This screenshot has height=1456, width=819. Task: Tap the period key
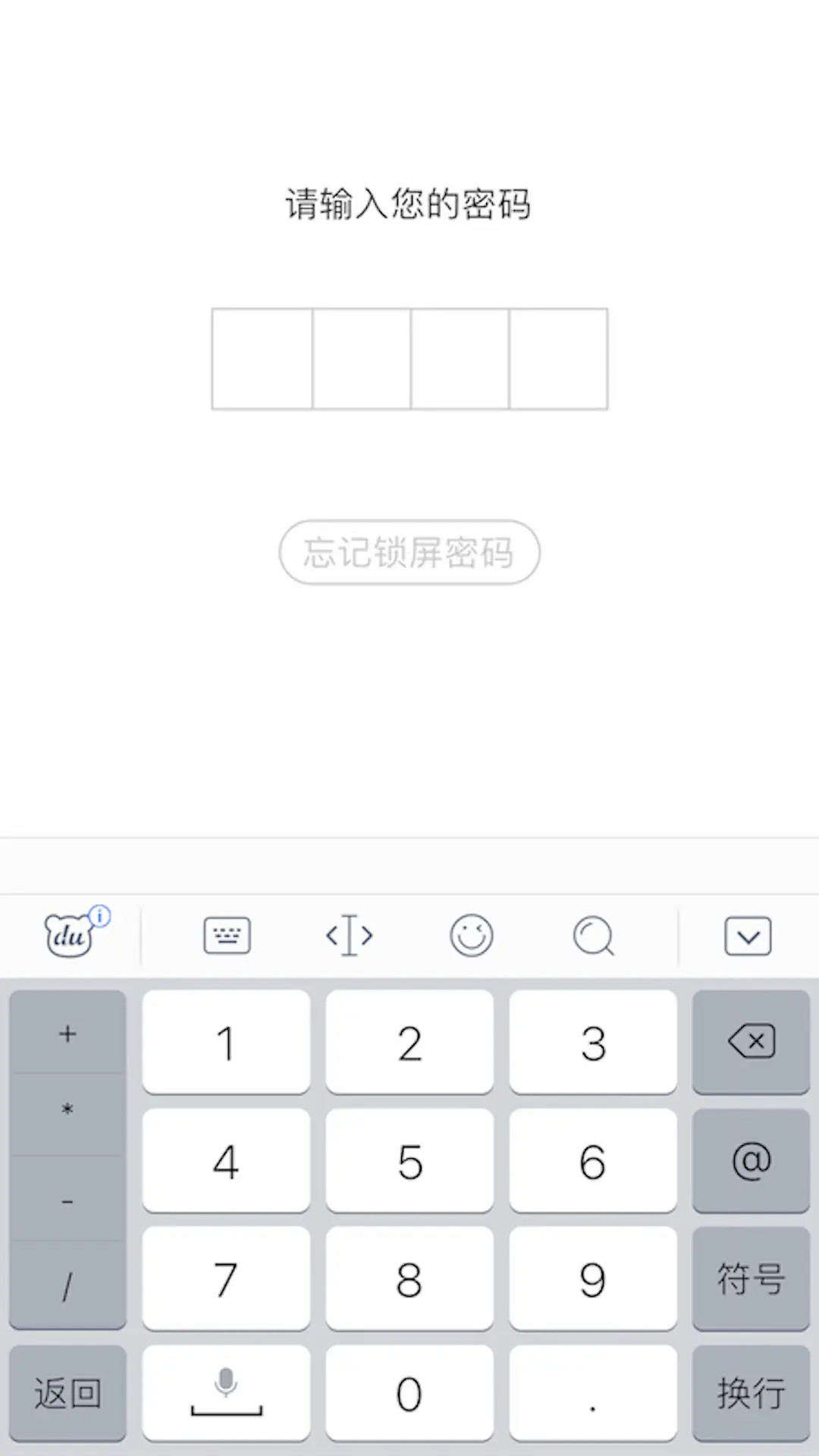pyautogui.click(x=592, y=1395)
